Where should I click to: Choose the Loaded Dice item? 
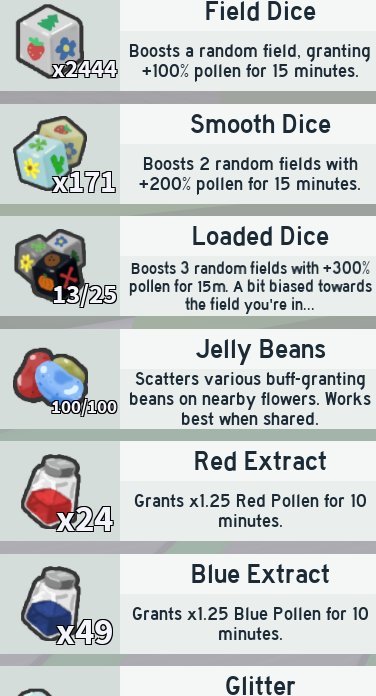pos(188,266)
